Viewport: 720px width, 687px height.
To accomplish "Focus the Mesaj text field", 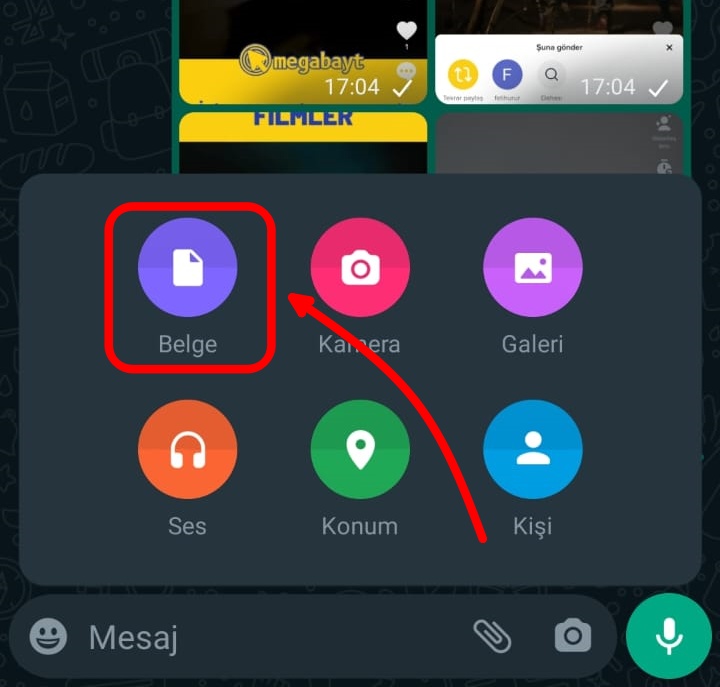I will coord(260,636).
